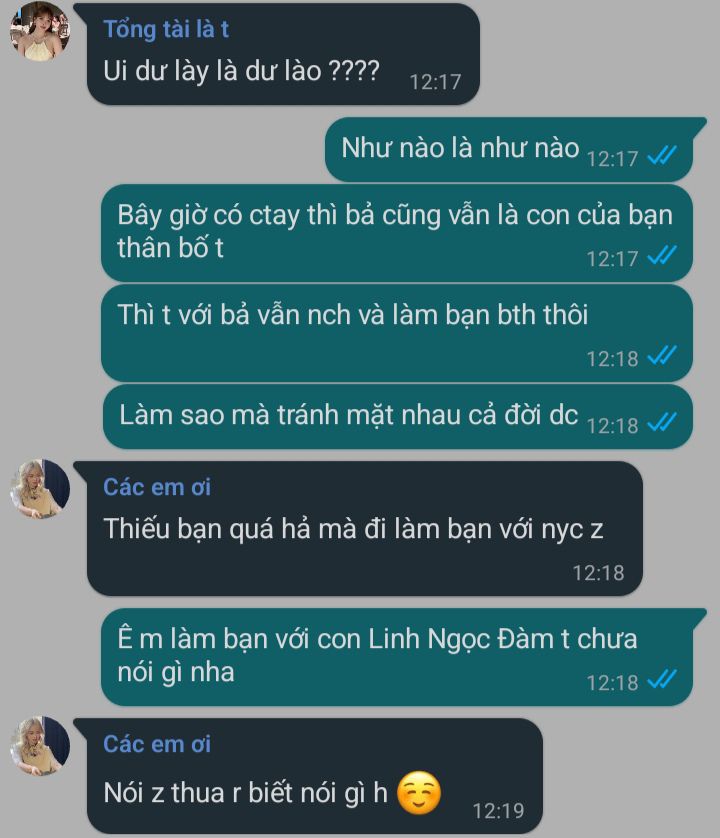Tap Các em ơi name above "Thiếu bạn quá"

(x=157, y=488)
